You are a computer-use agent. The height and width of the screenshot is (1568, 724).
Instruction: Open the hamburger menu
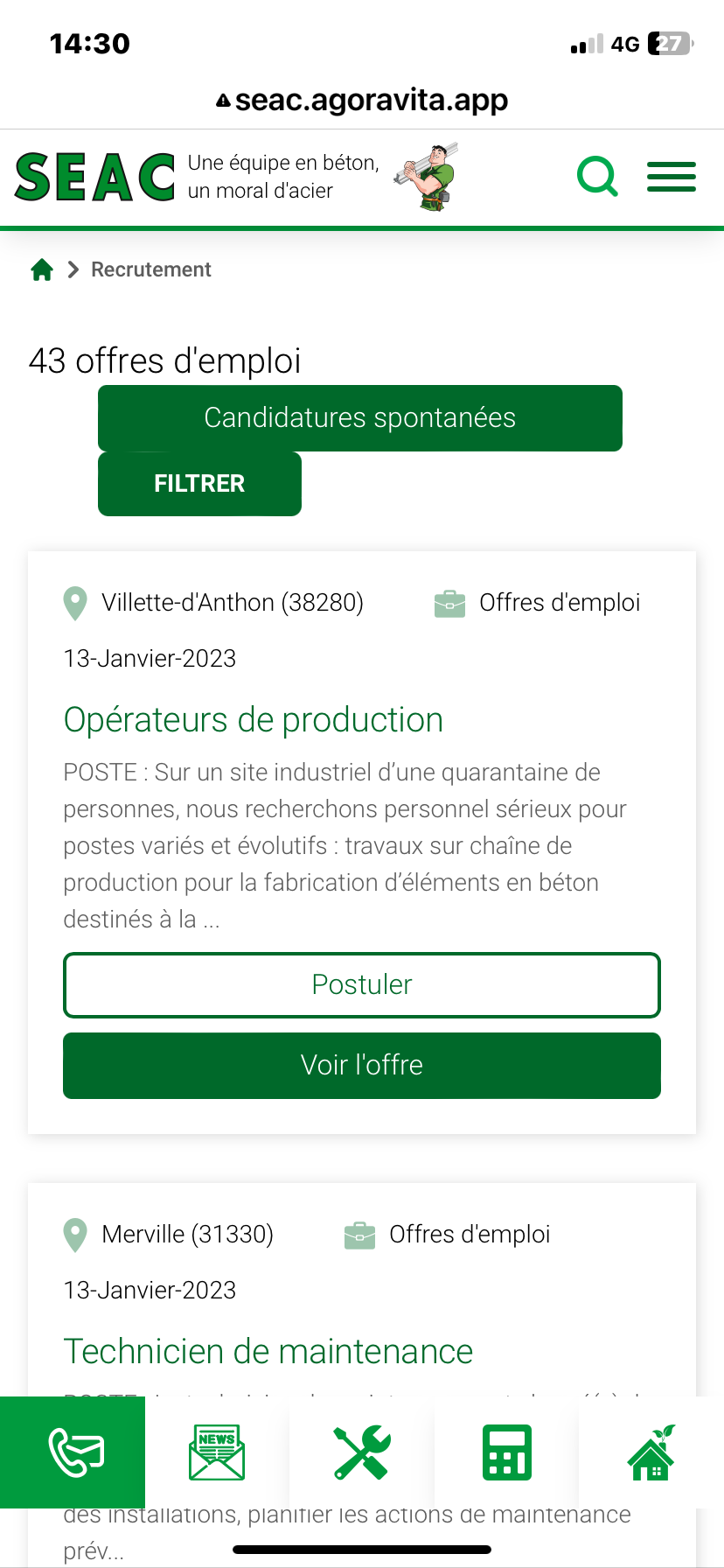[x=671, y=177]
